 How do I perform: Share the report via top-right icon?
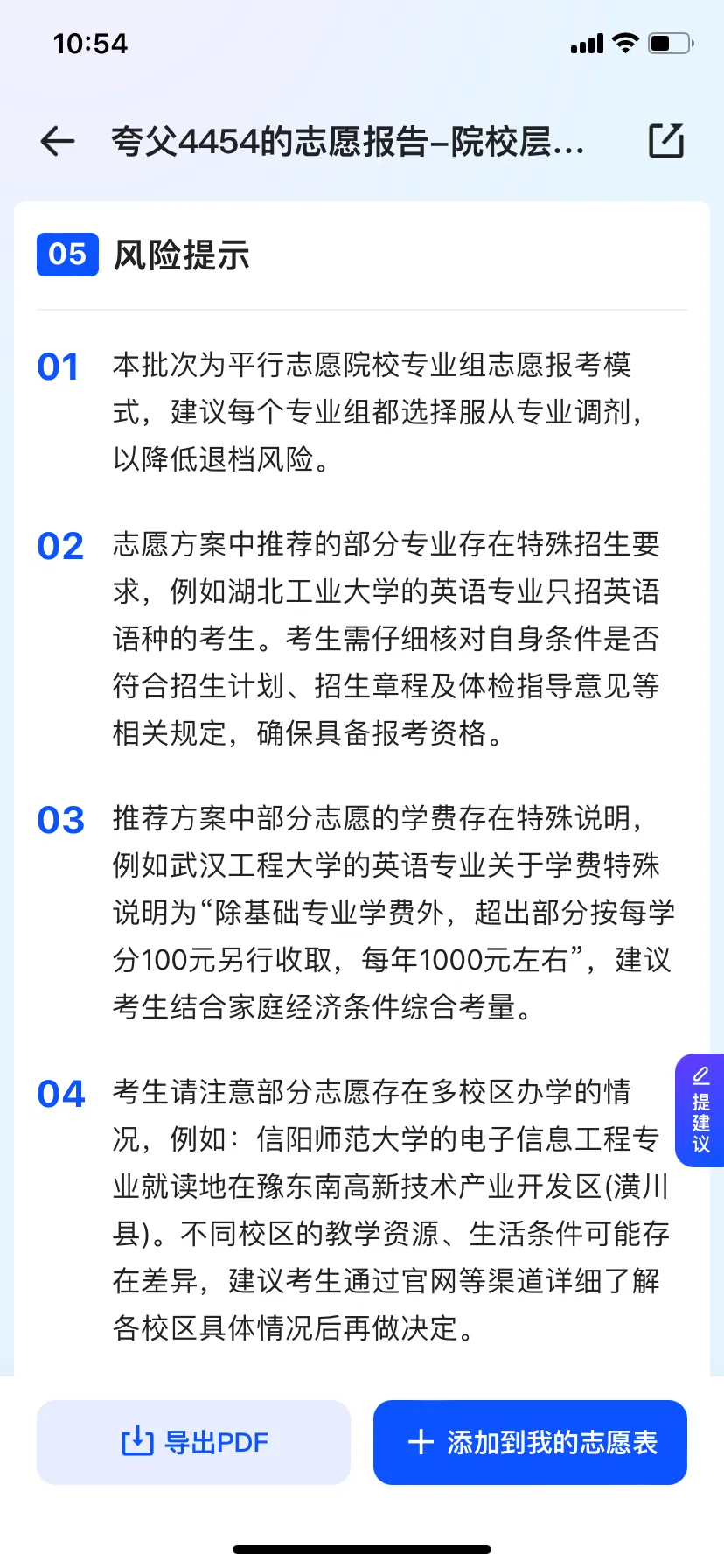coord(665,141)
